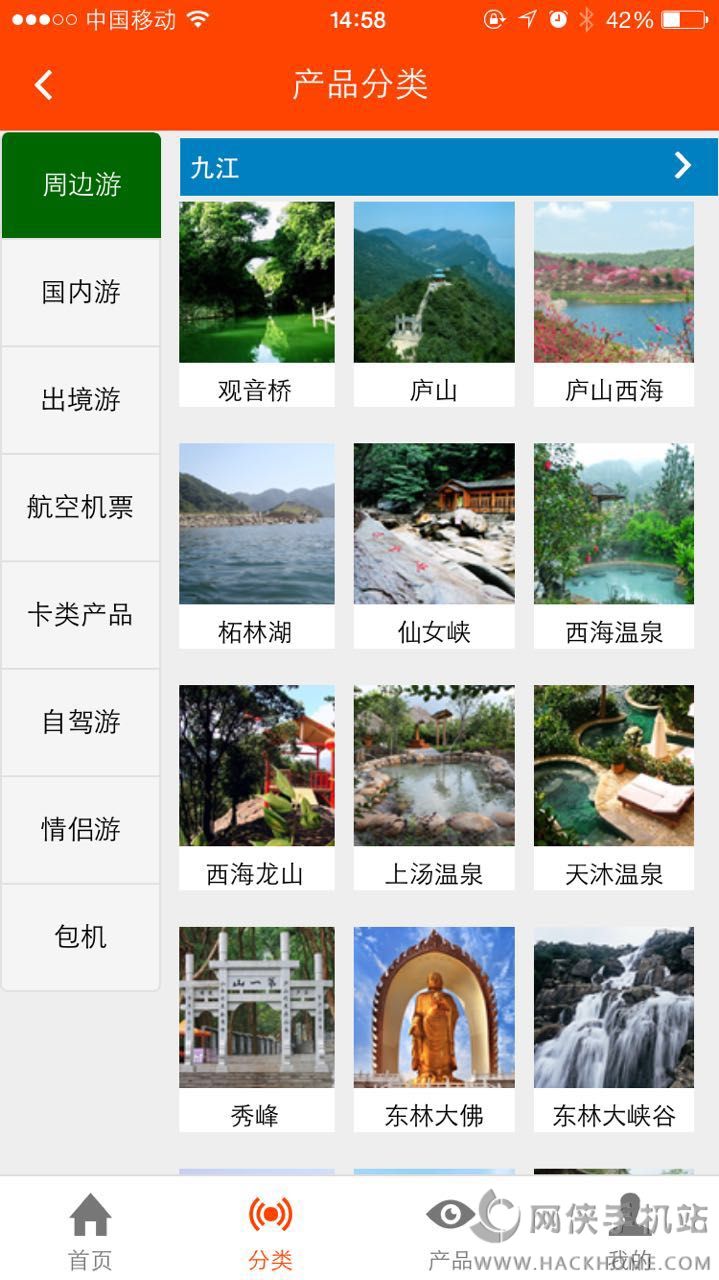The width and height of the screenshot is (719, 1280).
Task: View the 庐山 destination
Action: coord(434,302)
